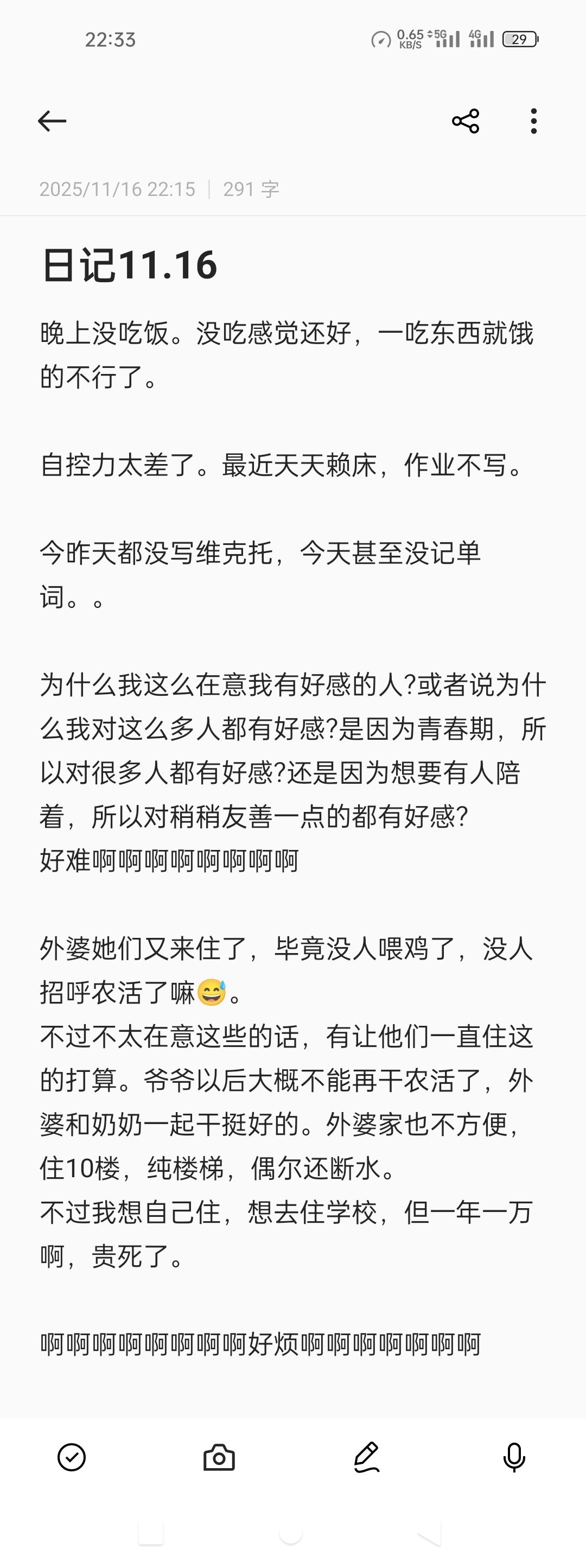Open the three-dot overflow menu

534,121
